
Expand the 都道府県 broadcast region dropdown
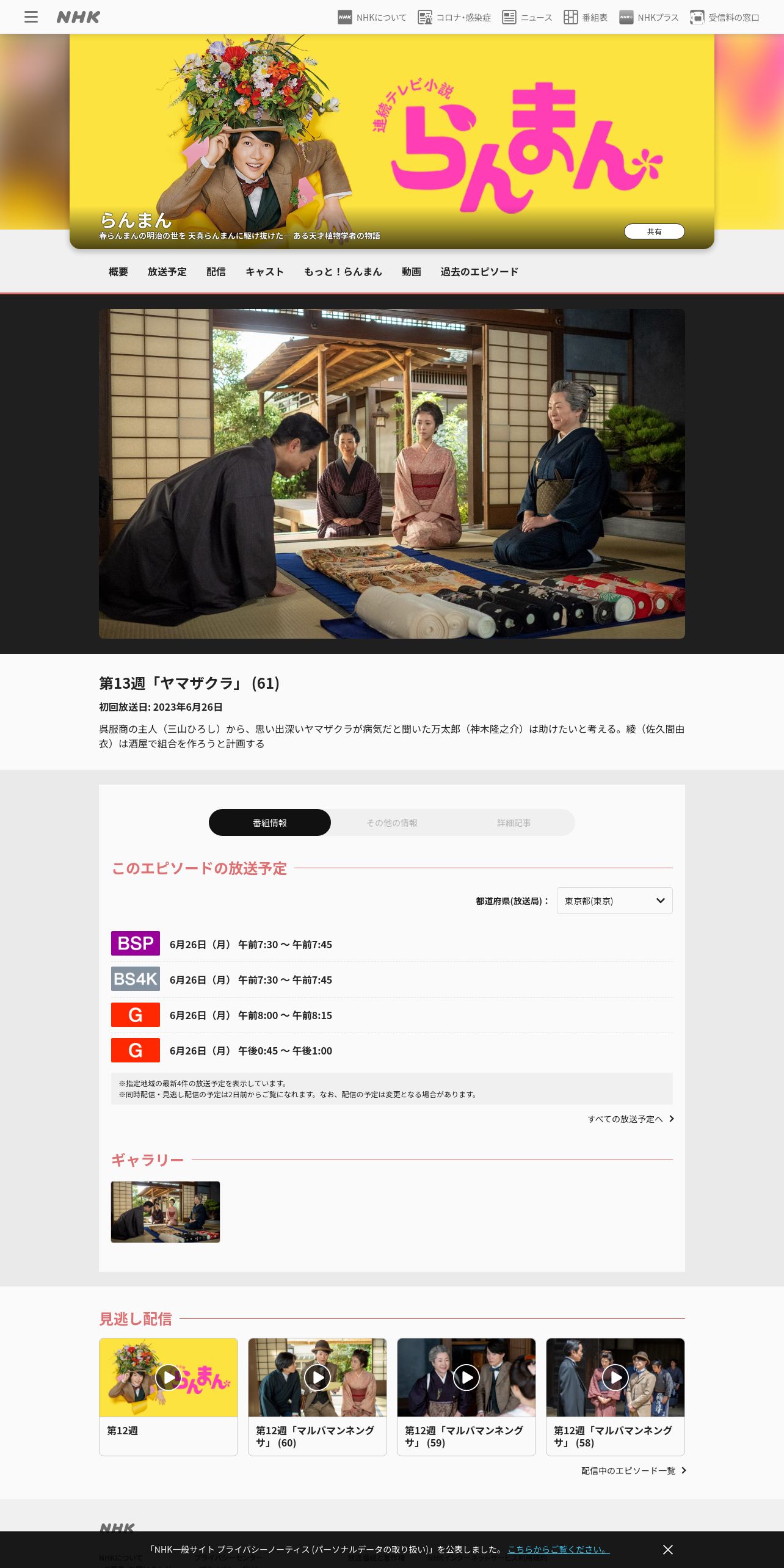[x=614, y=901]
